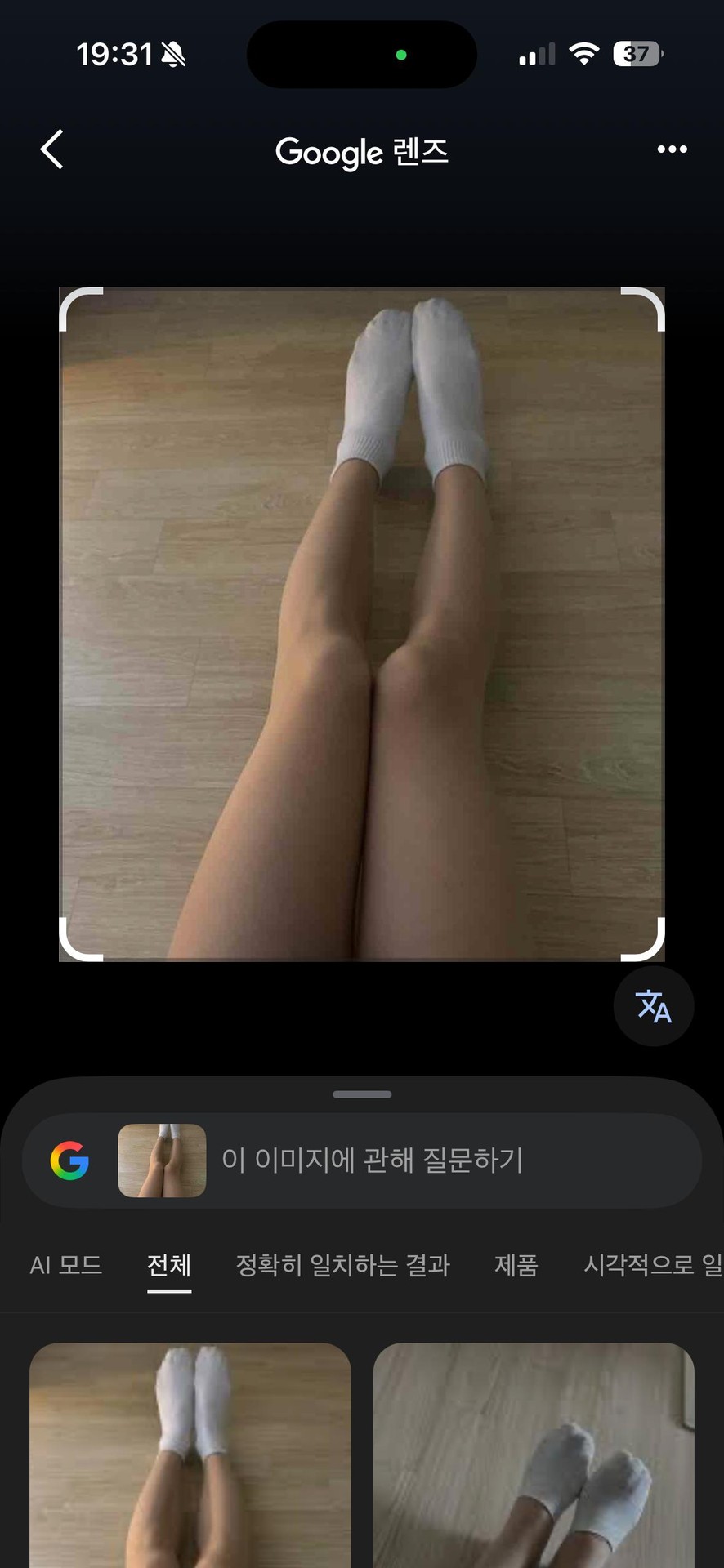Viewport: 724px width, 1568px height.
Task: Open the '이 이미지에 관해 질문하기' field
Action: [372, 1160]
